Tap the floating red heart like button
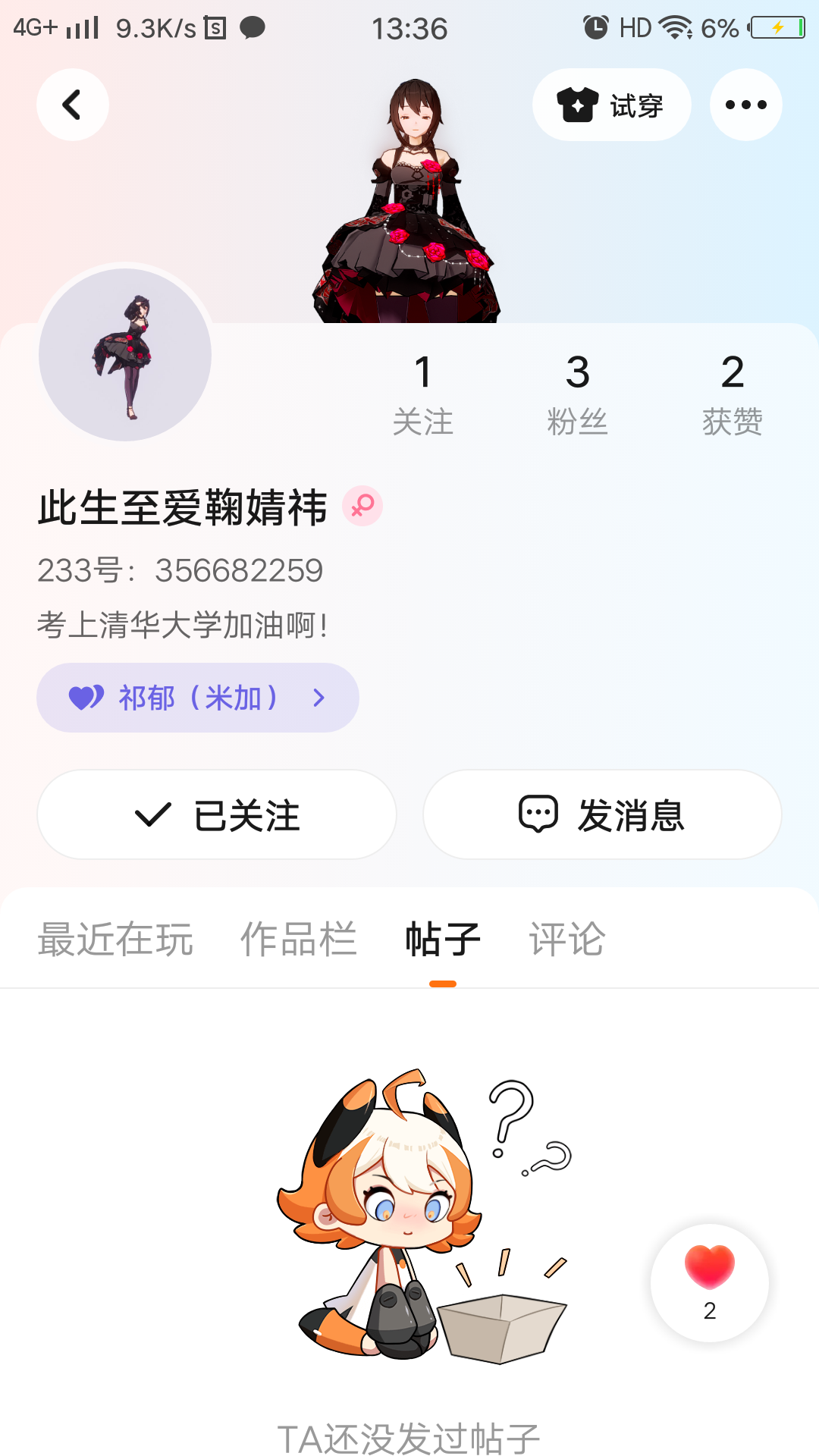This screenshot has height=1456, width=819. [709, 1282]
